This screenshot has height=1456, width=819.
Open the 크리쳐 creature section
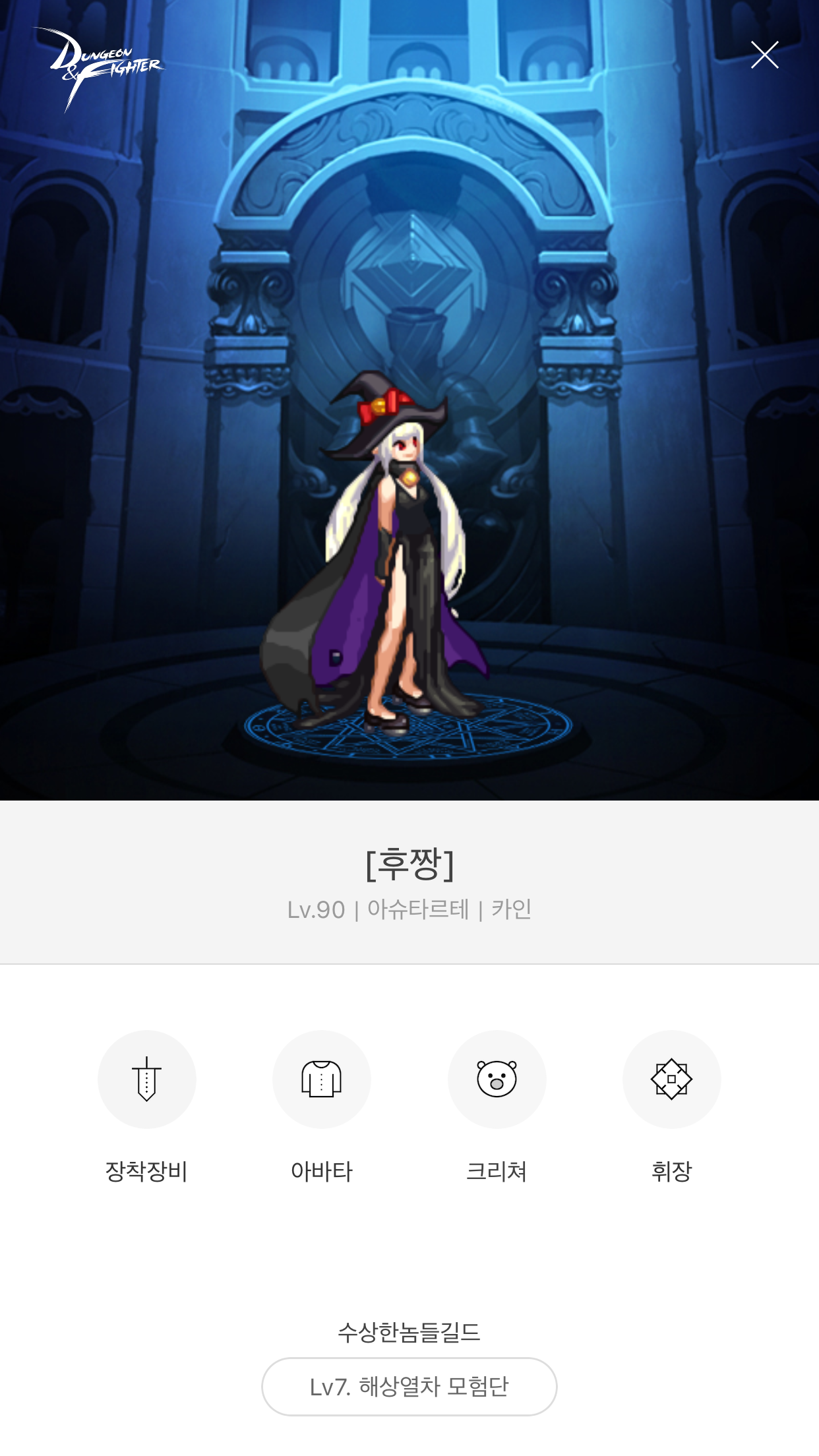[497, 1079]
